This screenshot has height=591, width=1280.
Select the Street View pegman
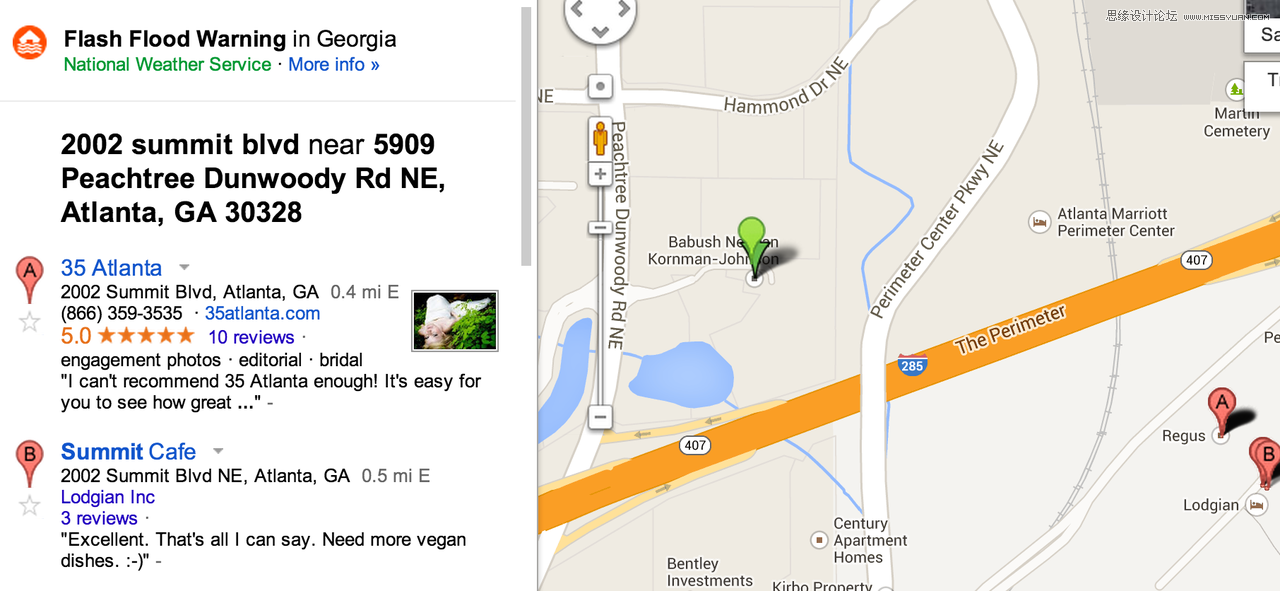600,137
